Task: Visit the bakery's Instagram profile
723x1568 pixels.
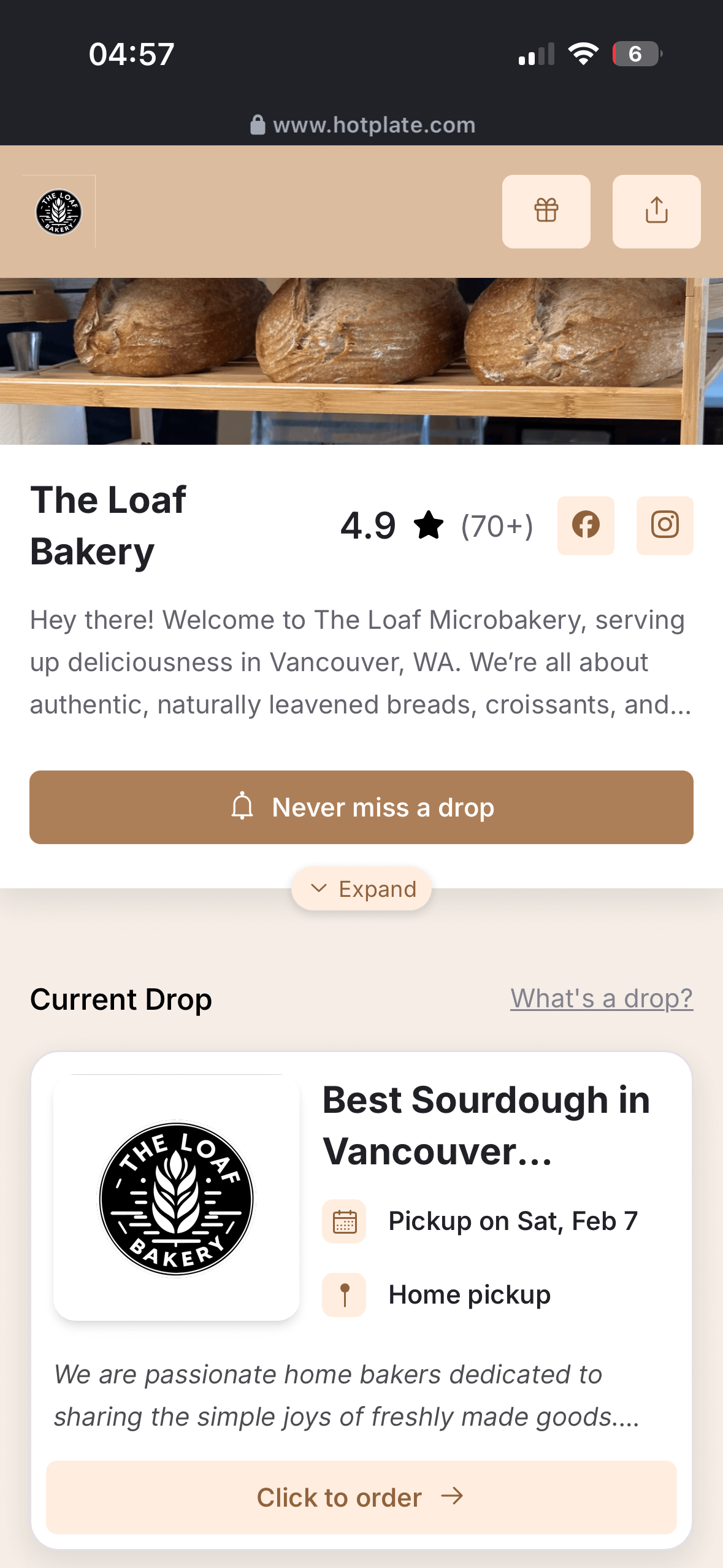Action: click(x=665, y=526)
